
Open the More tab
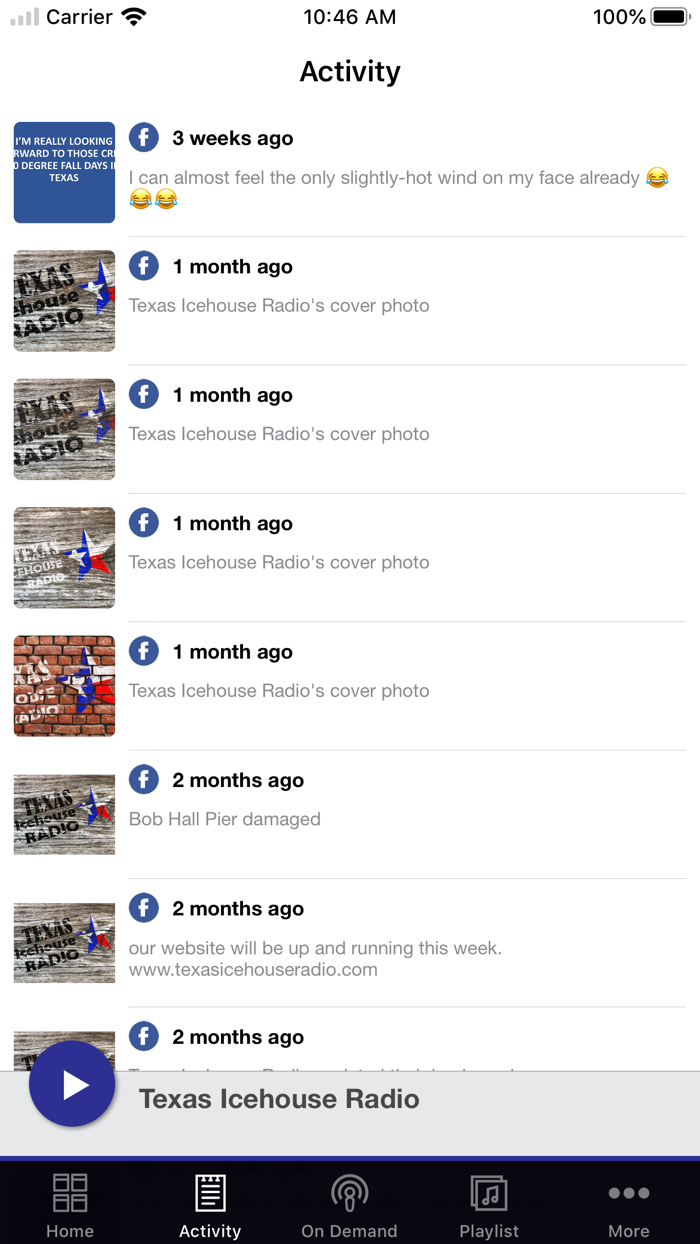click(629, 1204)
